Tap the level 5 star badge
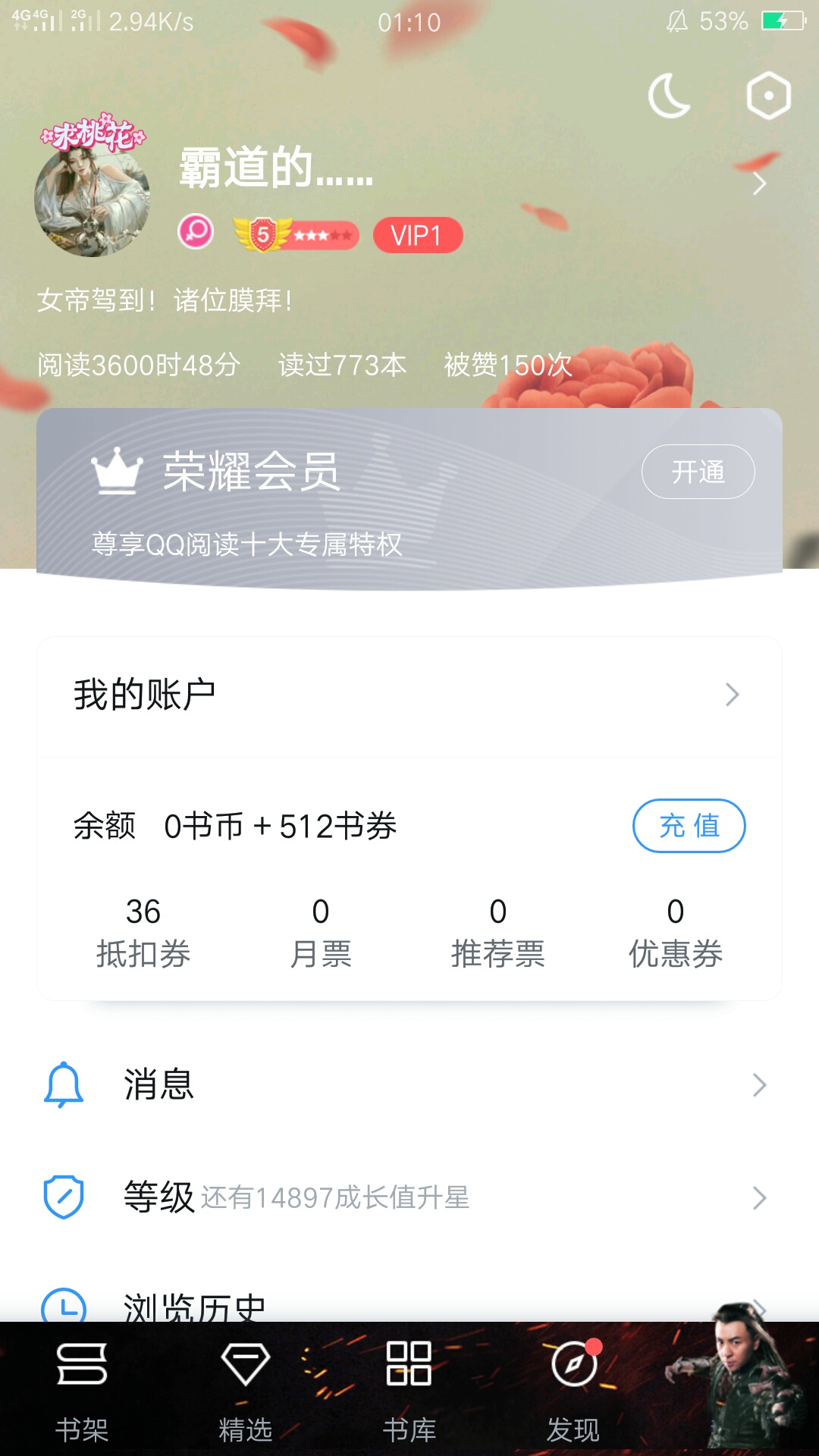 tap(295, 235)
